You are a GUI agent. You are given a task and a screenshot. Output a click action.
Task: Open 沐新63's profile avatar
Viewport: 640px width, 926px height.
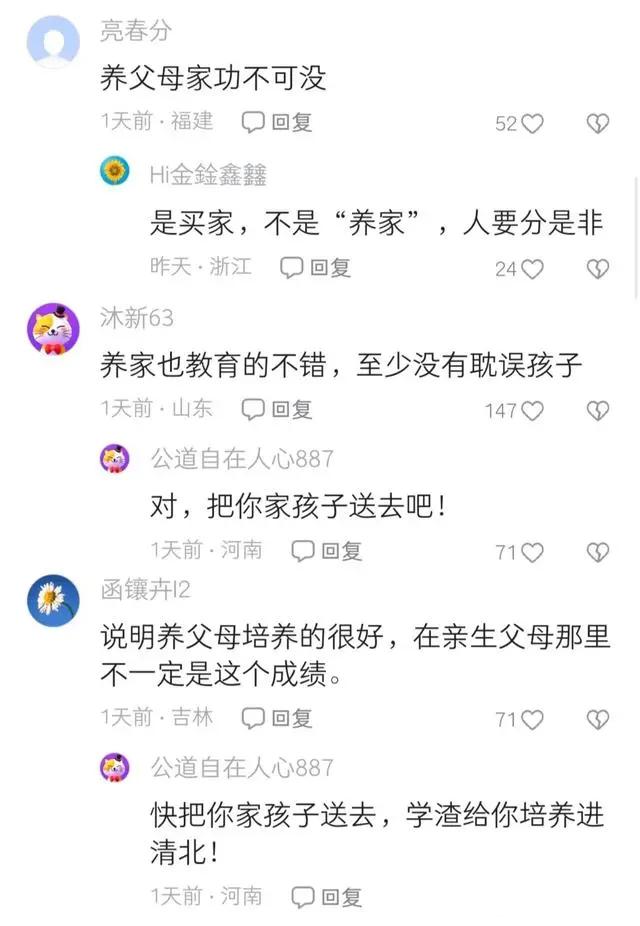pyautogui.click(x=52, y=327)
